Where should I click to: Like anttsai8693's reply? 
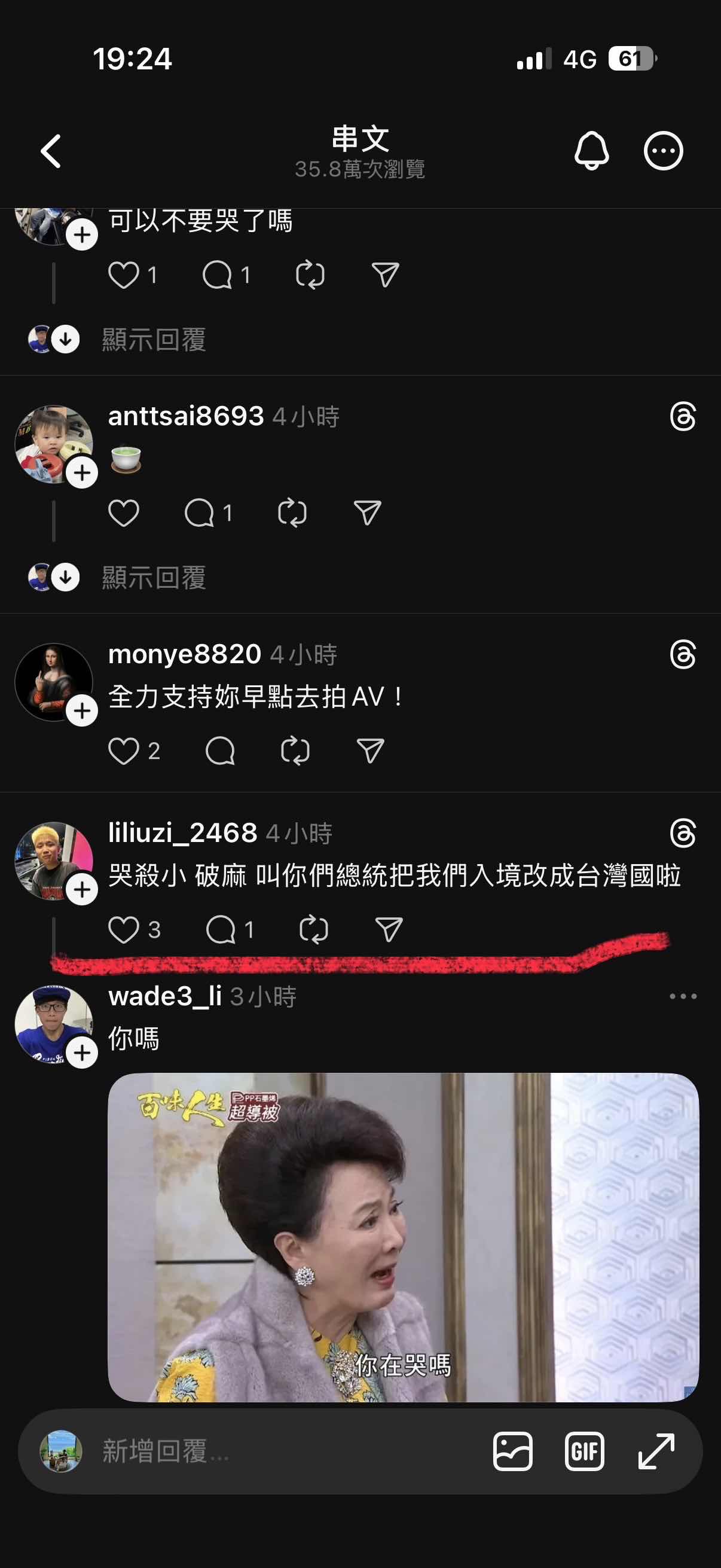click(x=124, y=513)
